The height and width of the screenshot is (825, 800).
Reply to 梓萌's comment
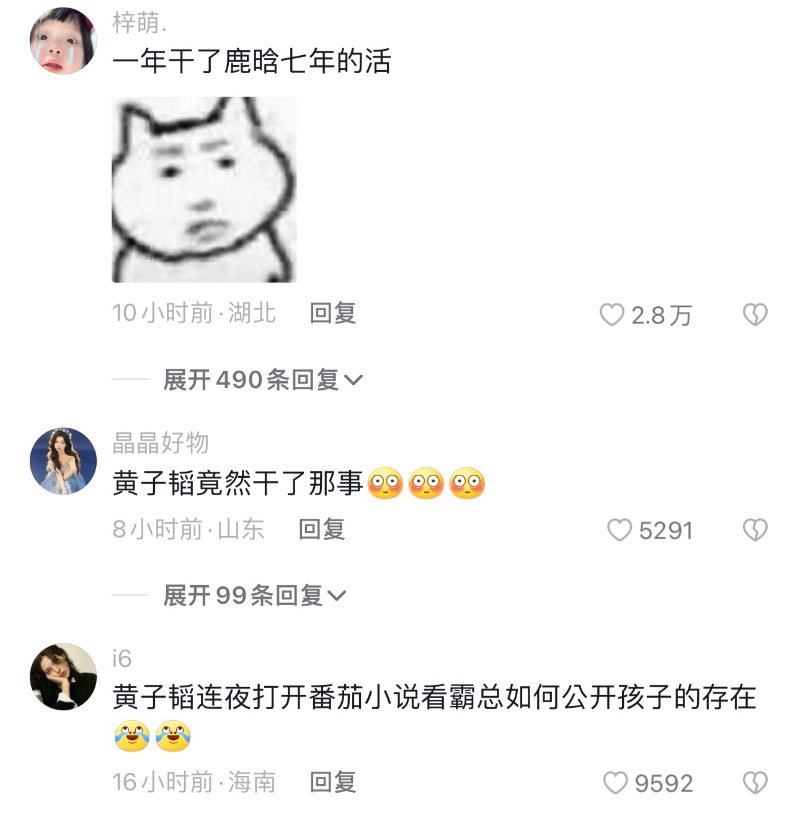333,314
